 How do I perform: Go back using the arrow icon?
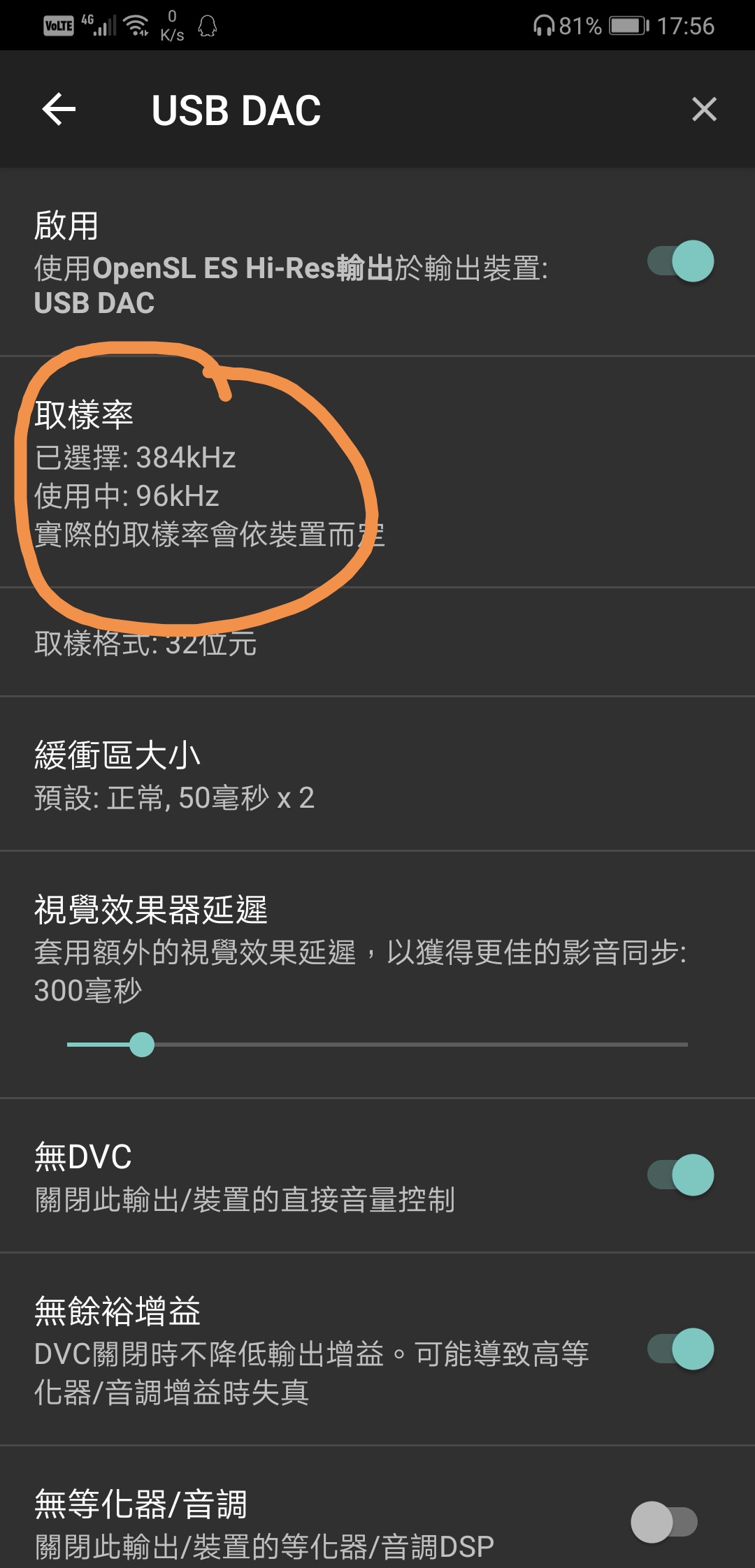tap(57, 109)
